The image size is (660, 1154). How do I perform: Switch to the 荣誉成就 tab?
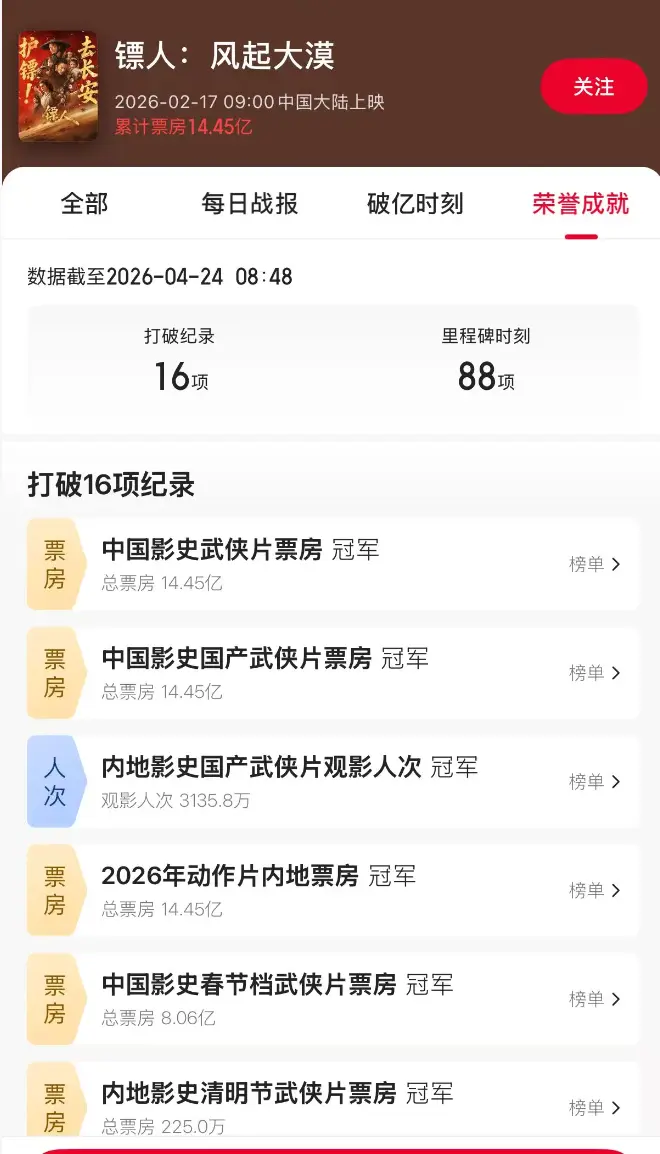pos(581,204)
